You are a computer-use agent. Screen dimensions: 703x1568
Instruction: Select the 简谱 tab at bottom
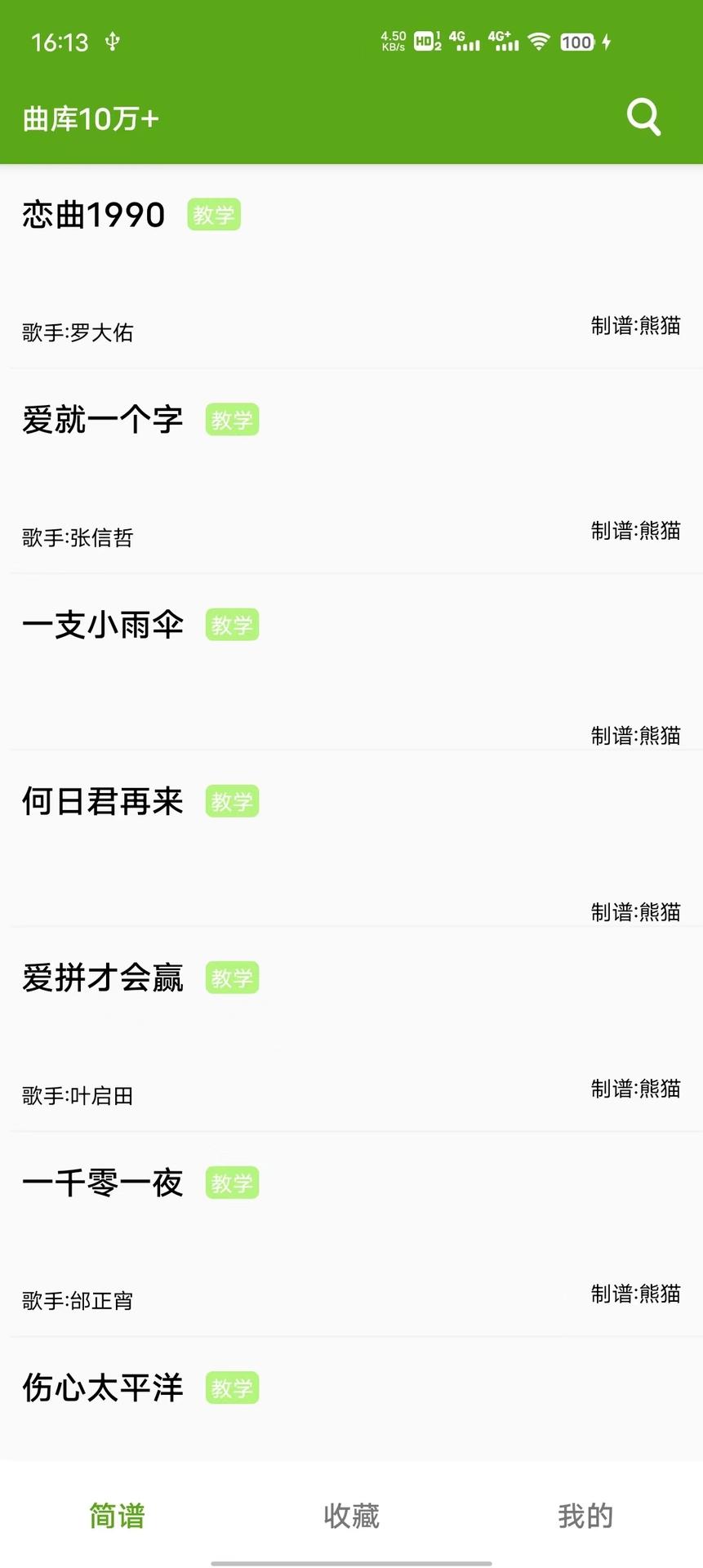pyautogui.click(x=116, y=1515)
